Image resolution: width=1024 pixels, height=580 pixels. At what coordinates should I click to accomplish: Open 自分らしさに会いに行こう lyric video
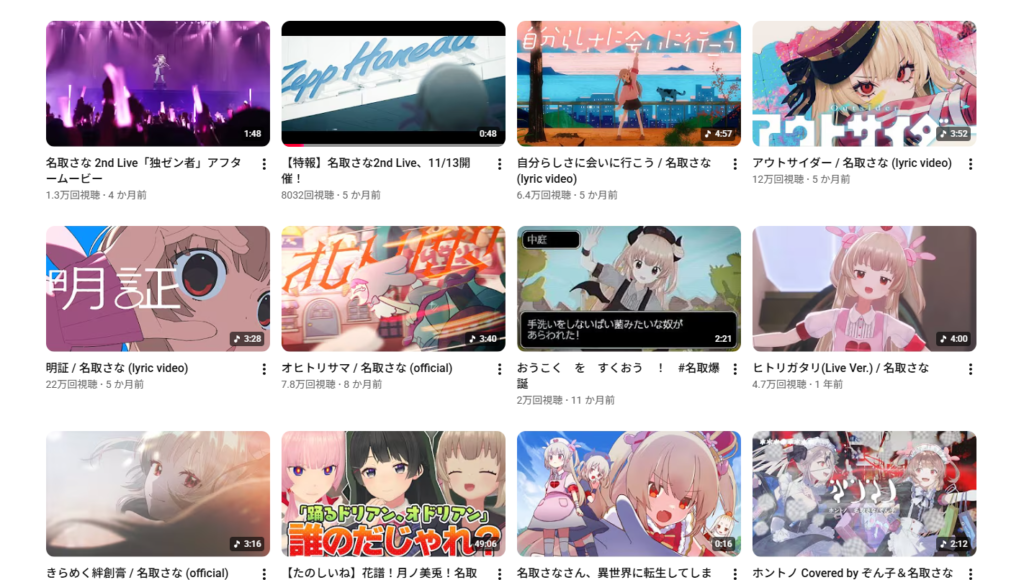point(628,84)
